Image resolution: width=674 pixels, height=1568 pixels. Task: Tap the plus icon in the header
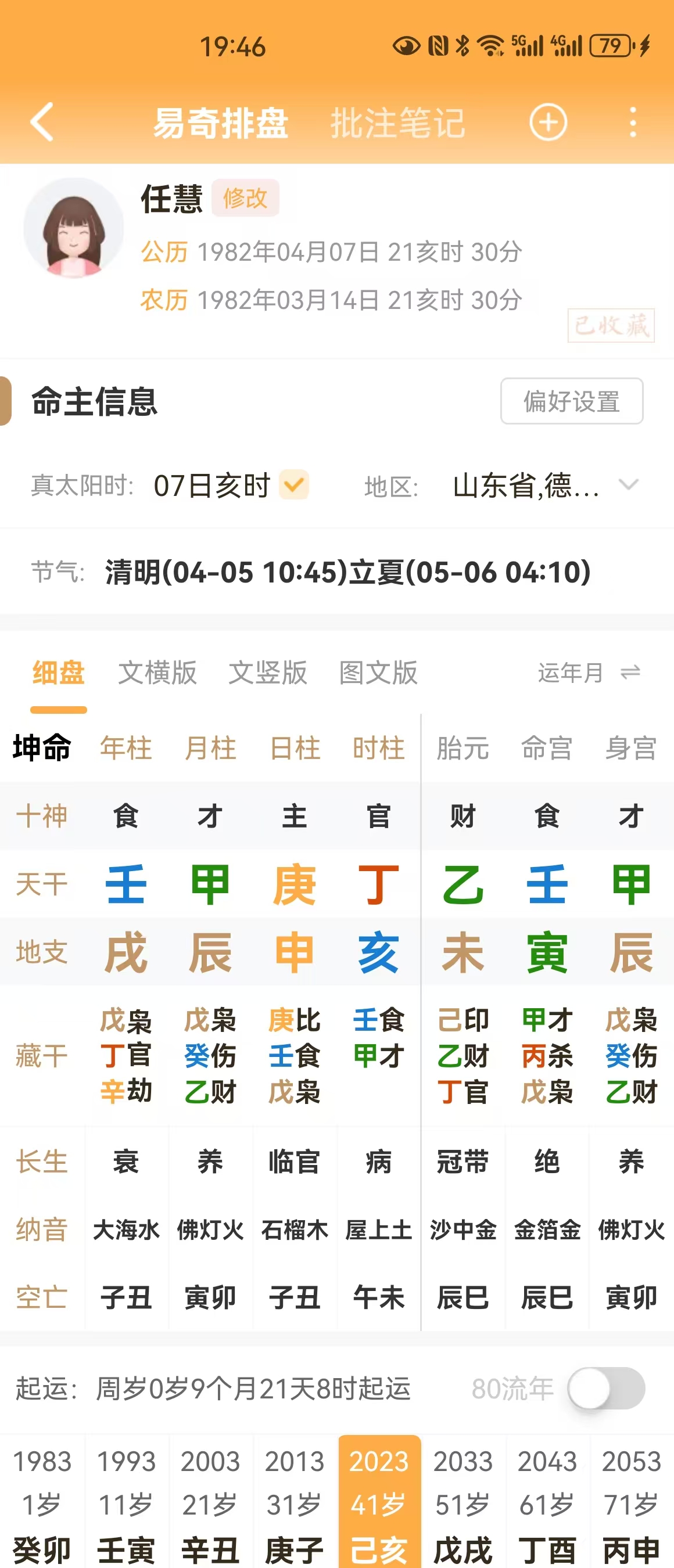[x=548, y=123]
